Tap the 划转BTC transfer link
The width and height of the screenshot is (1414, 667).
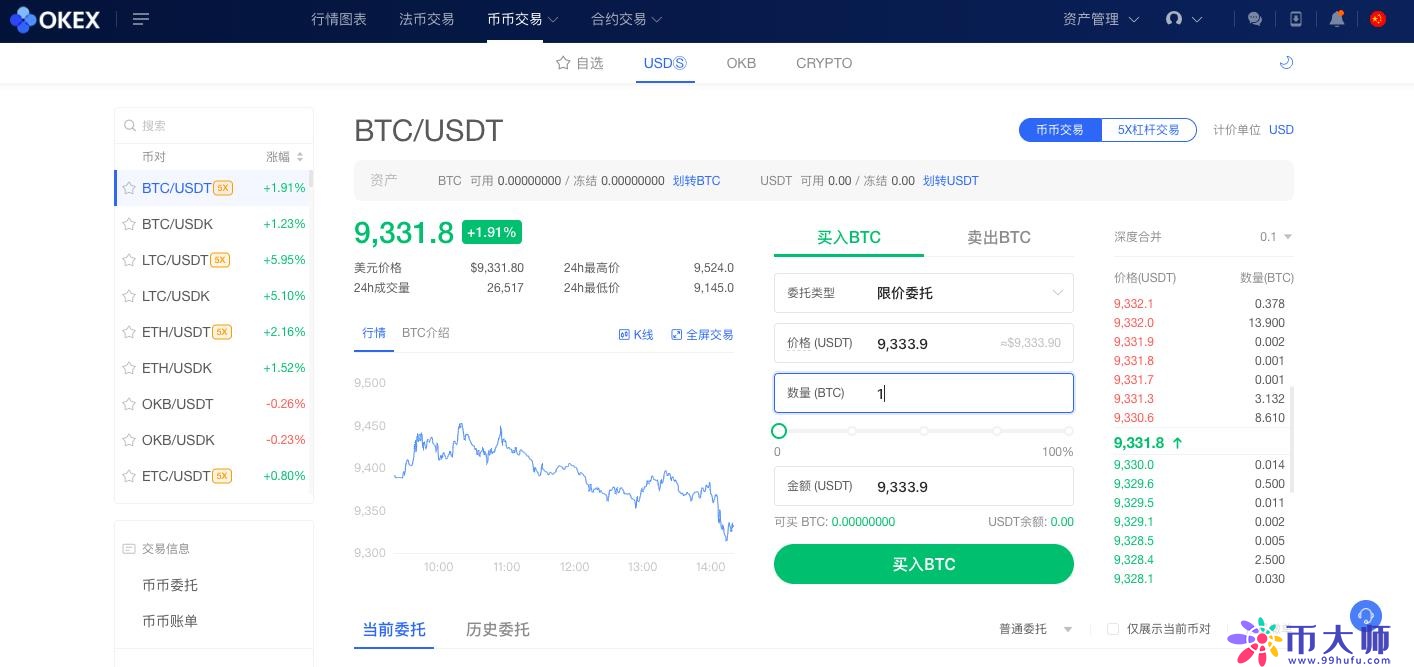pyautogui.click(x=696, y=181)
